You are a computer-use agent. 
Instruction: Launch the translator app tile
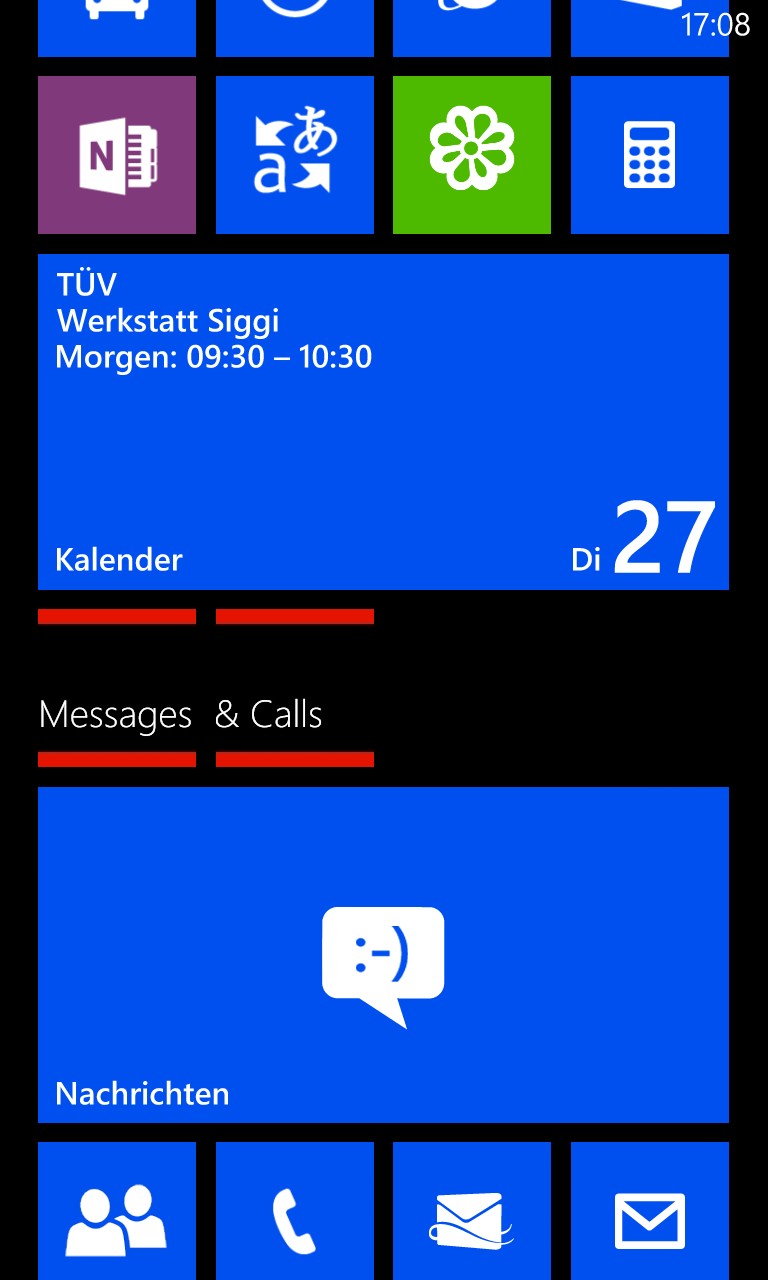point(295,155)
